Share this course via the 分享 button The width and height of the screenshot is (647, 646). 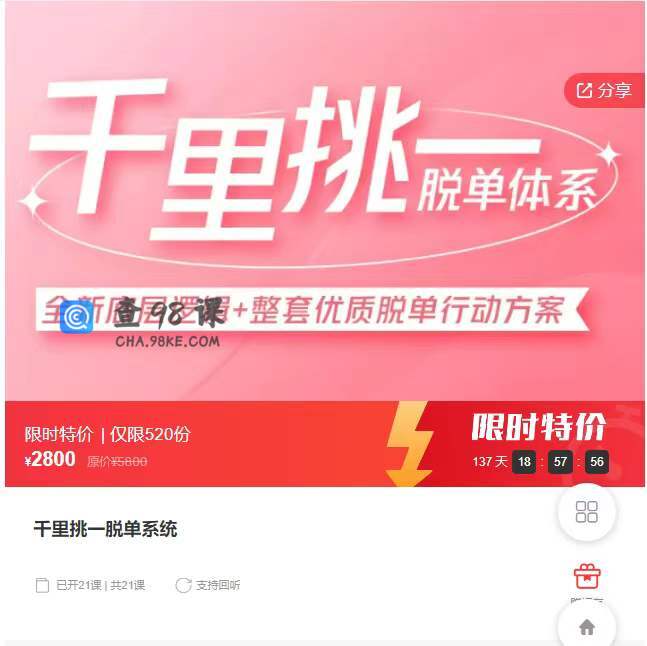[x=604, y=91]
